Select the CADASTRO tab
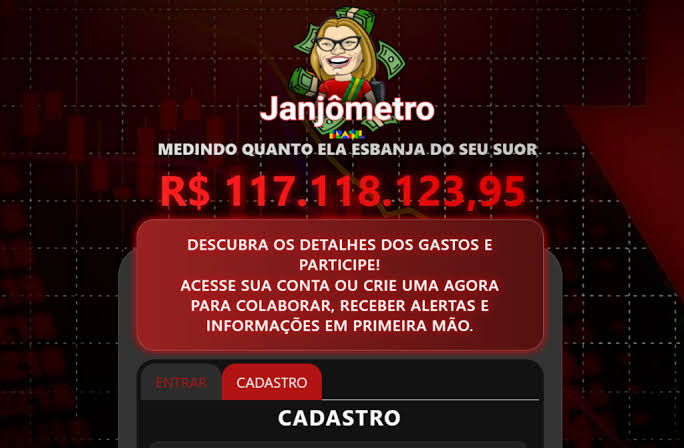The image size is (684, 448). (271, 382)
